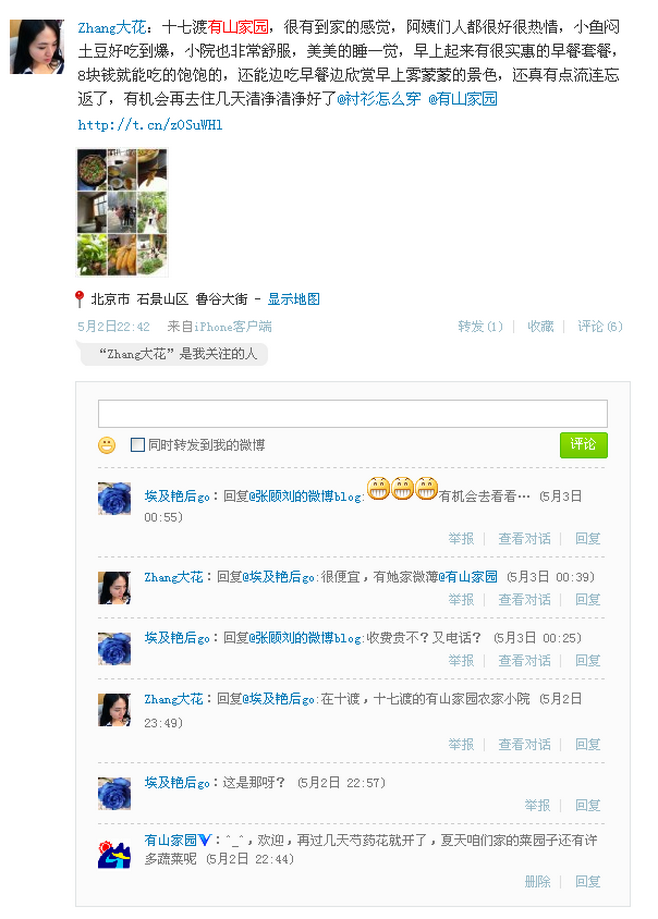Open the iPhone客户端 source link

click(232, 326)
